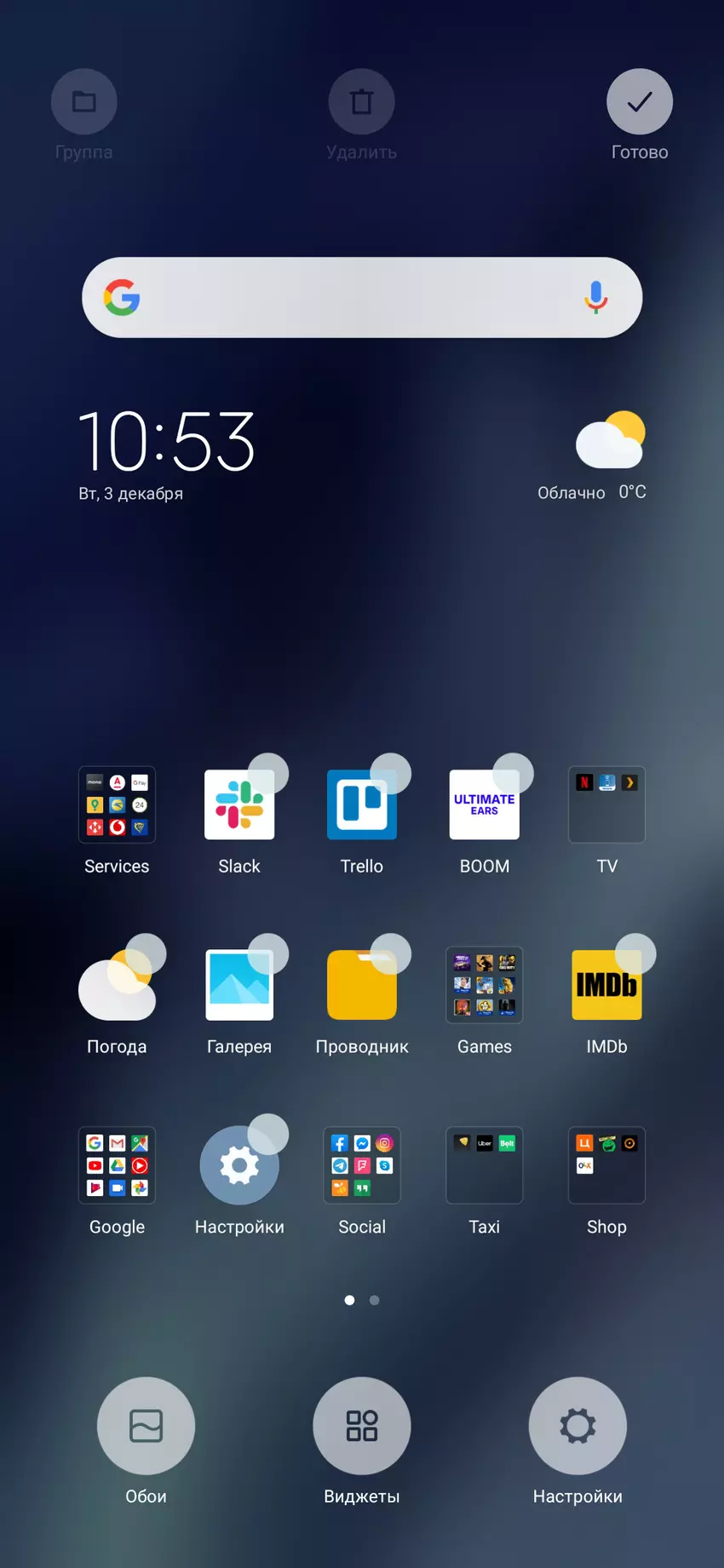
Task: Open the Social folder
Action: tap(362, 1165)
